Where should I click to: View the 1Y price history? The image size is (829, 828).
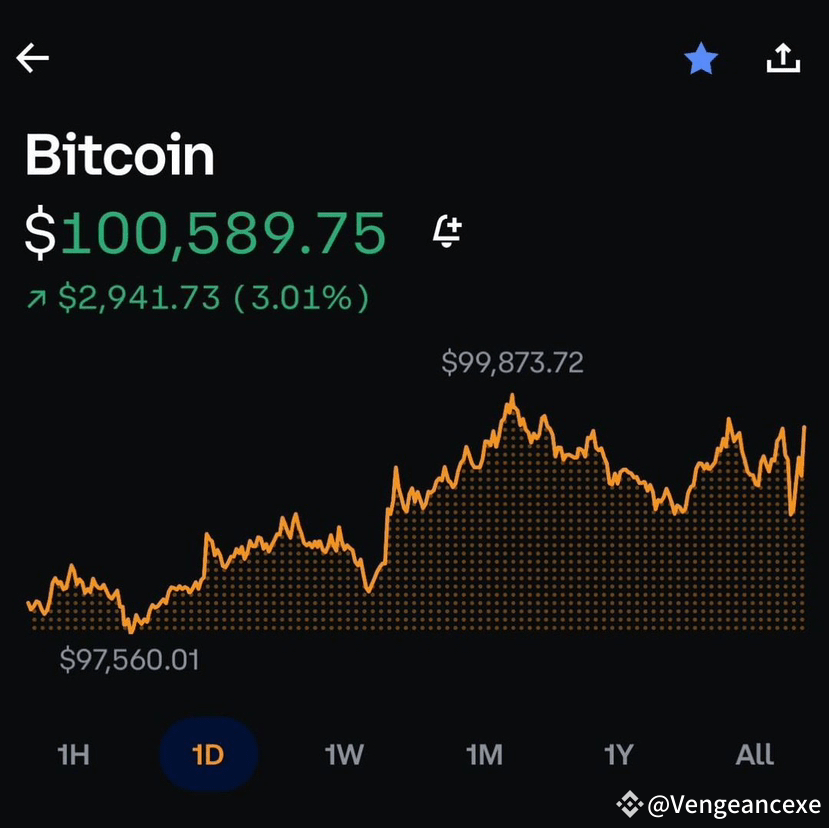coord(619,754)
